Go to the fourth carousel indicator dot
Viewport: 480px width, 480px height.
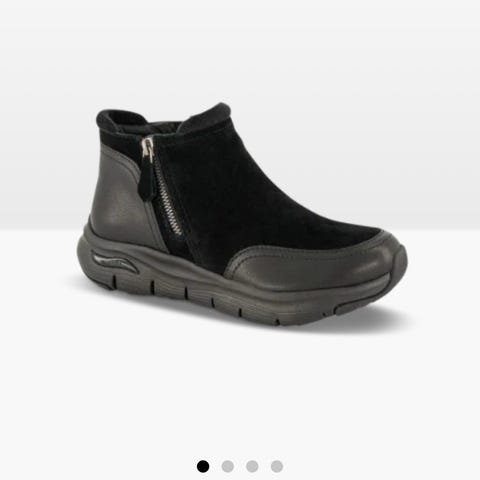pyautogui.click(x=277, y=466)
